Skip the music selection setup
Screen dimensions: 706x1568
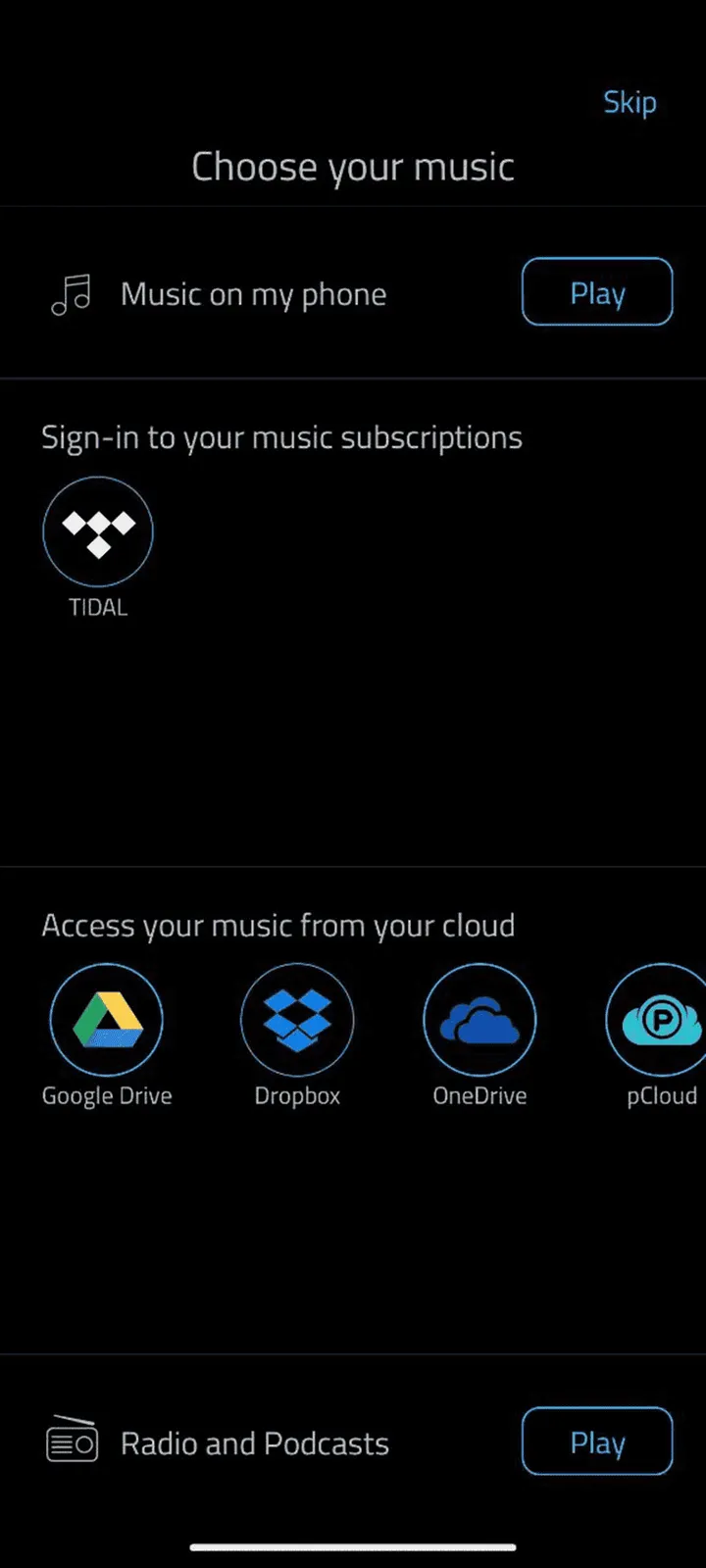[629, 102]
